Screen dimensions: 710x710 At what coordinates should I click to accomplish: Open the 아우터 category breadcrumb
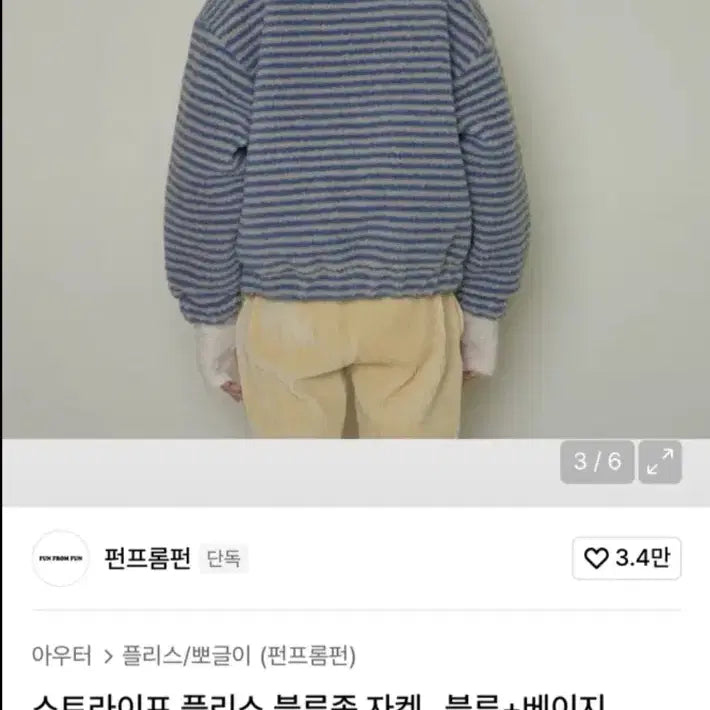60,656
